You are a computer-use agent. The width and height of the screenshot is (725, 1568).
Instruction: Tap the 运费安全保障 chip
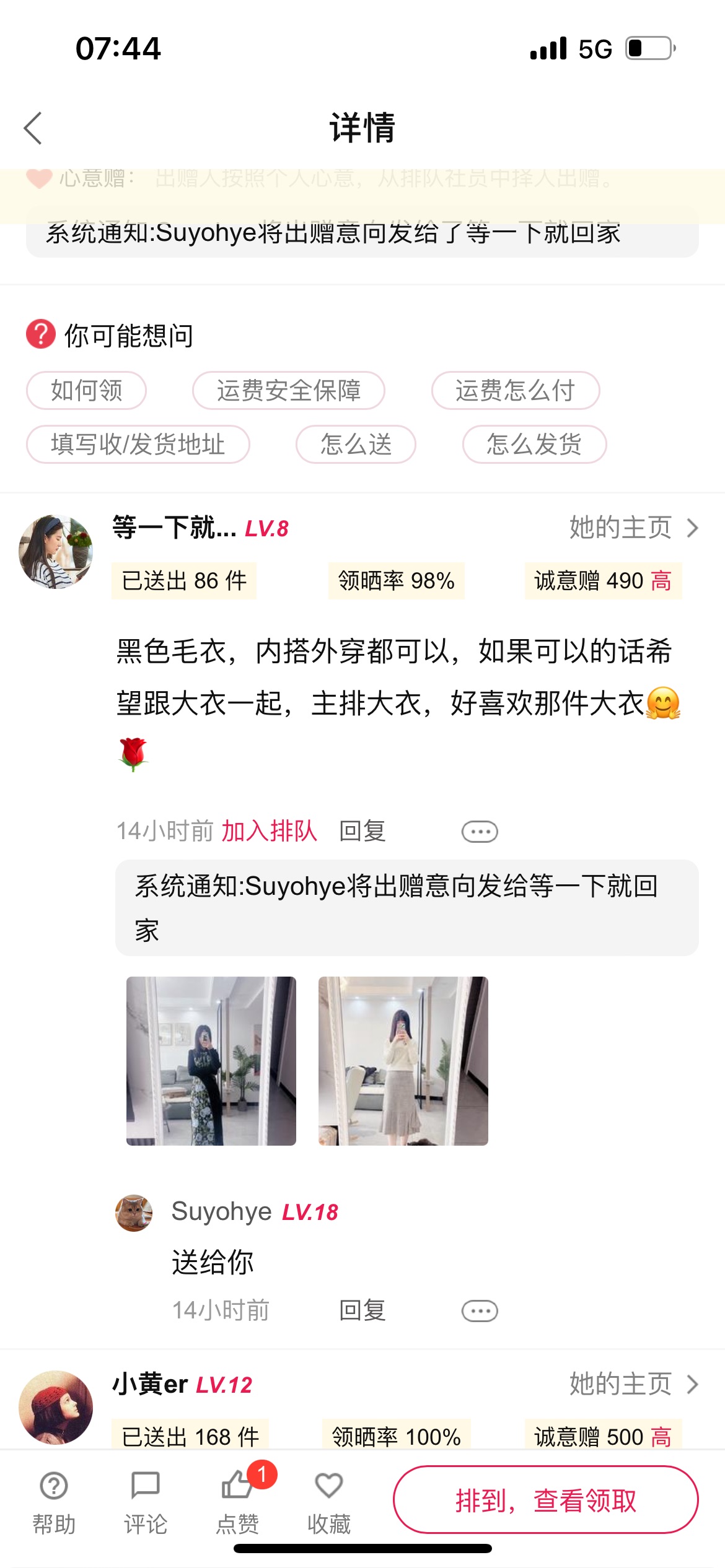tap(289, 391)
